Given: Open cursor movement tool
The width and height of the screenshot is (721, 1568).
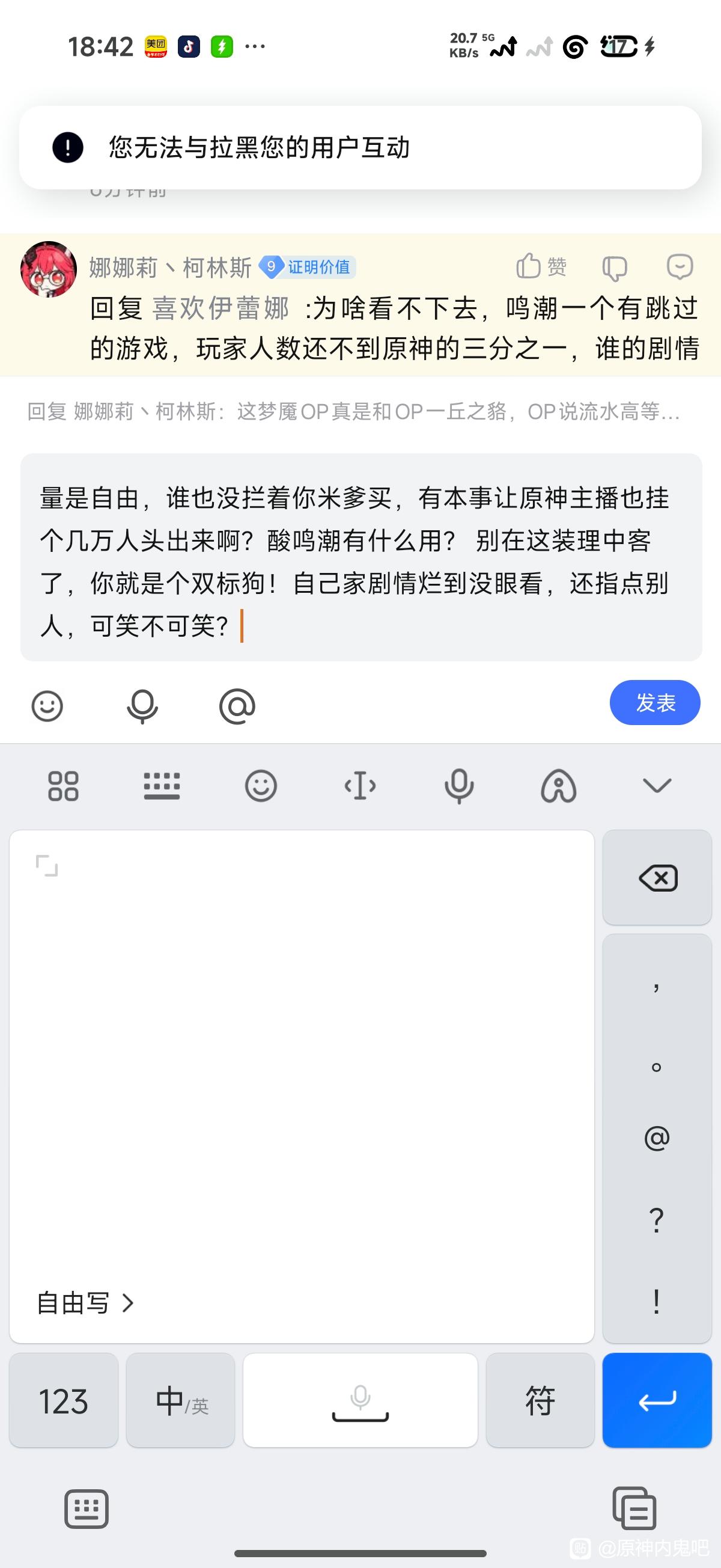Looking at the screenshot, I should point(359,786).
